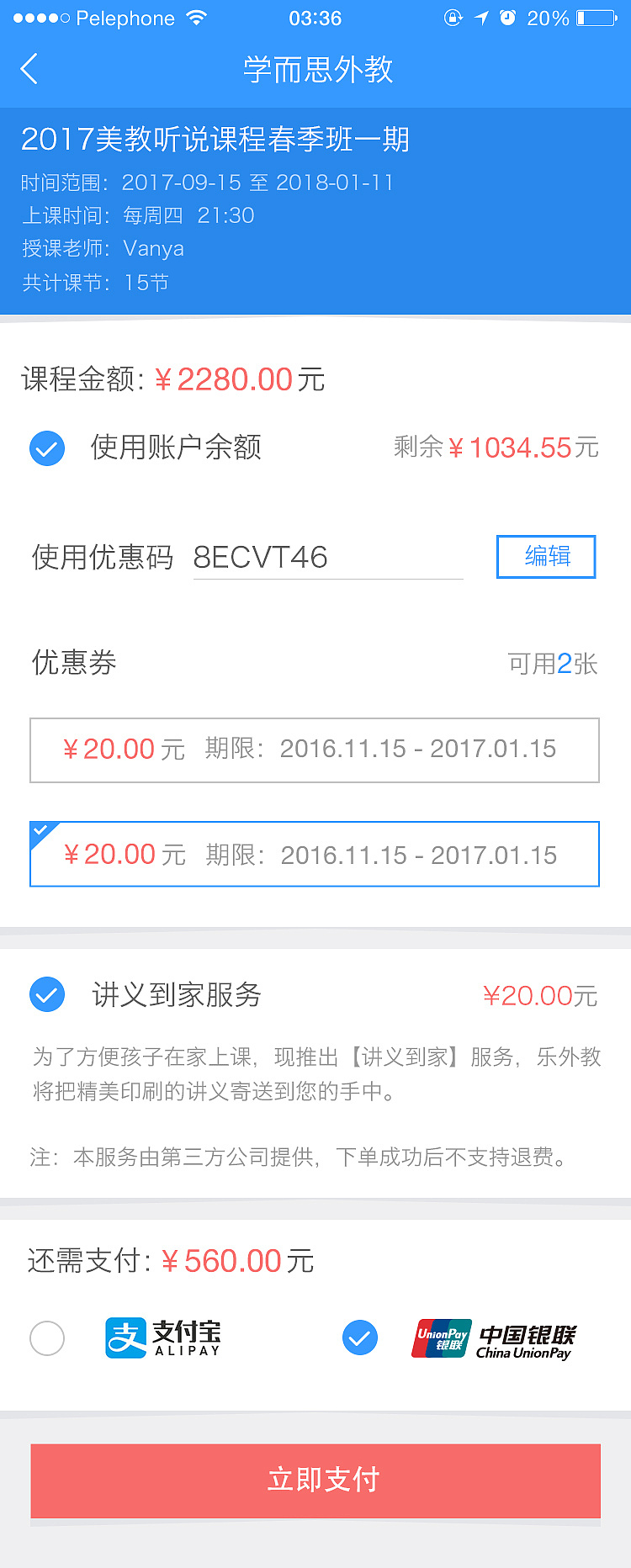This screenshot has height=1568, width=631.
Task: Tap the alarm clock status bar icon
Action: [x=506, y=18]
